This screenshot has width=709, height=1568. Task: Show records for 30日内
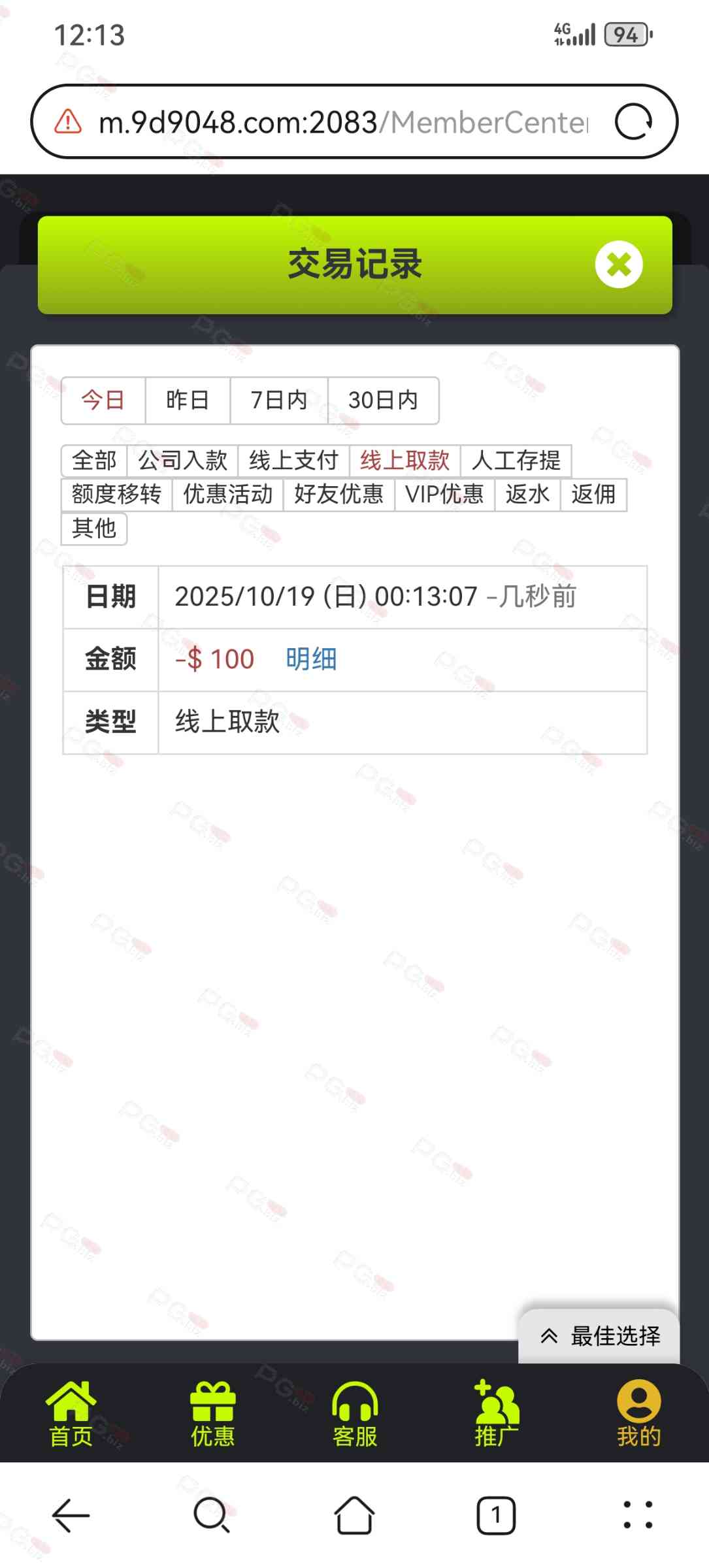[383, 400]
